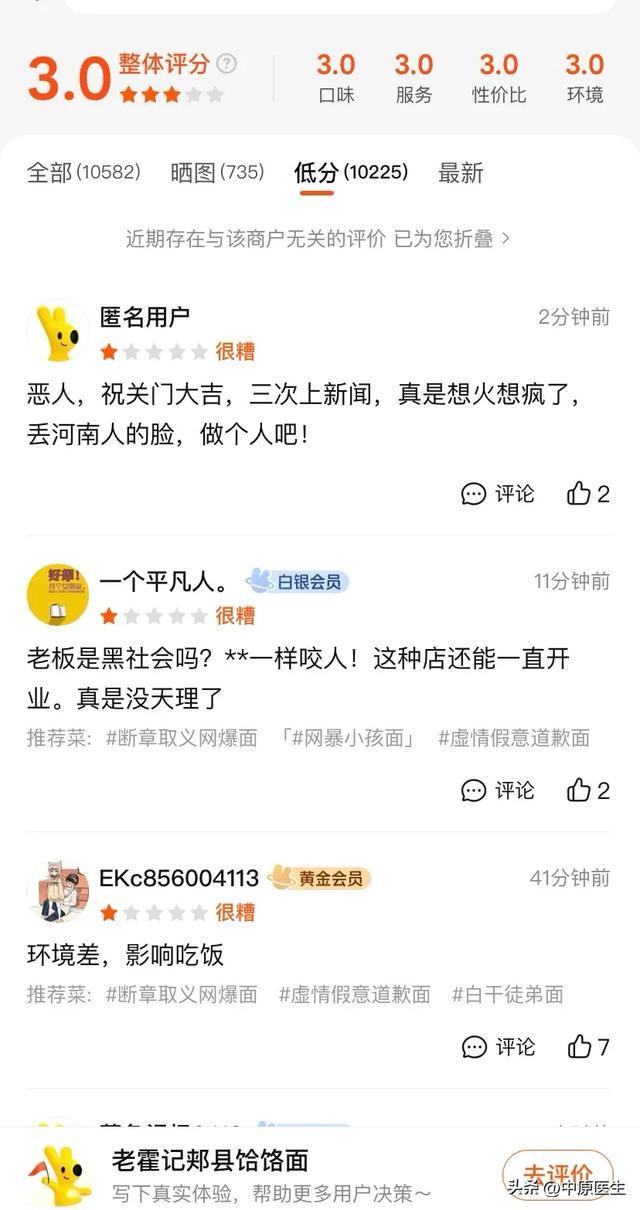Open the 晒图 photo reviews tab
Image resolution: width=640 pixels, height=1210 pixels.
[x=217, y=172]
